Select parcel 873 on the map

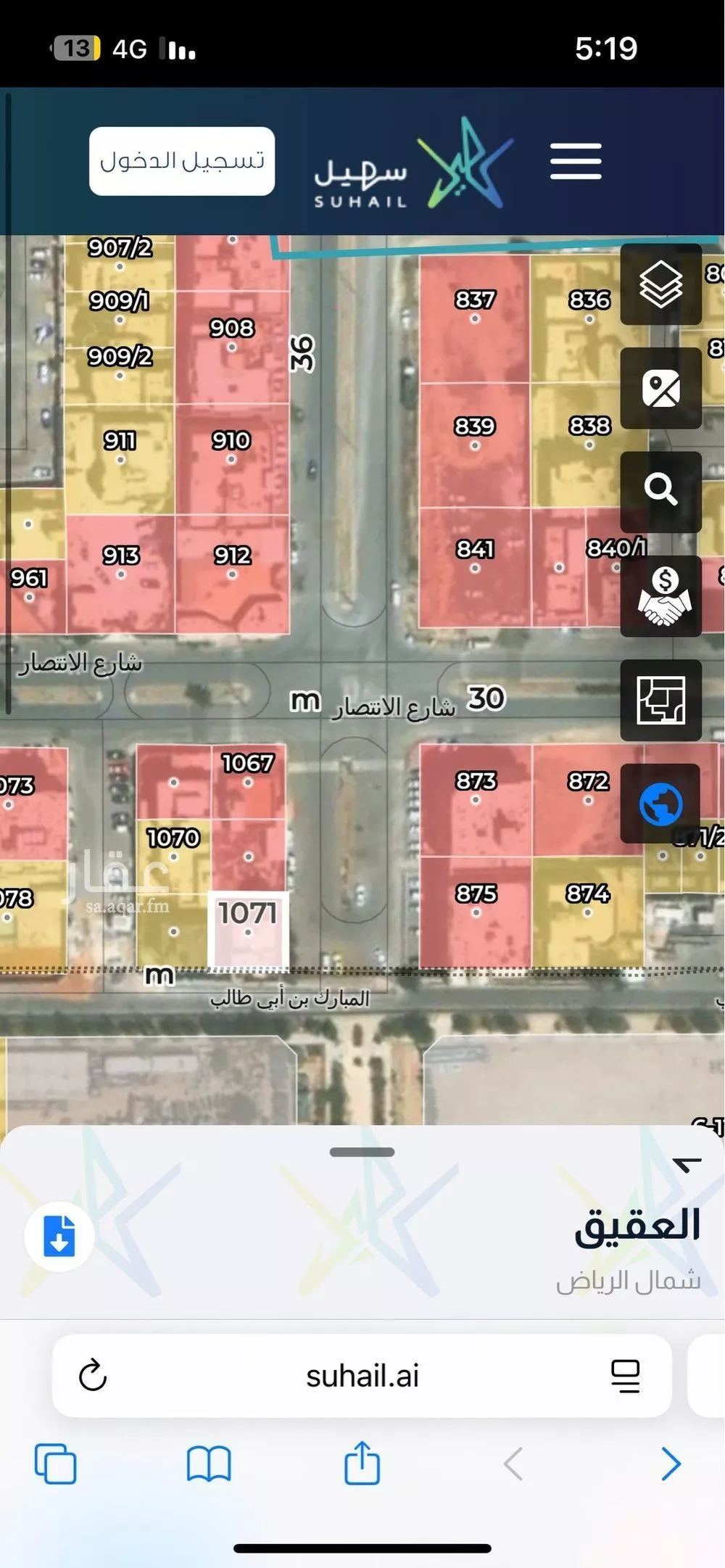476,799
